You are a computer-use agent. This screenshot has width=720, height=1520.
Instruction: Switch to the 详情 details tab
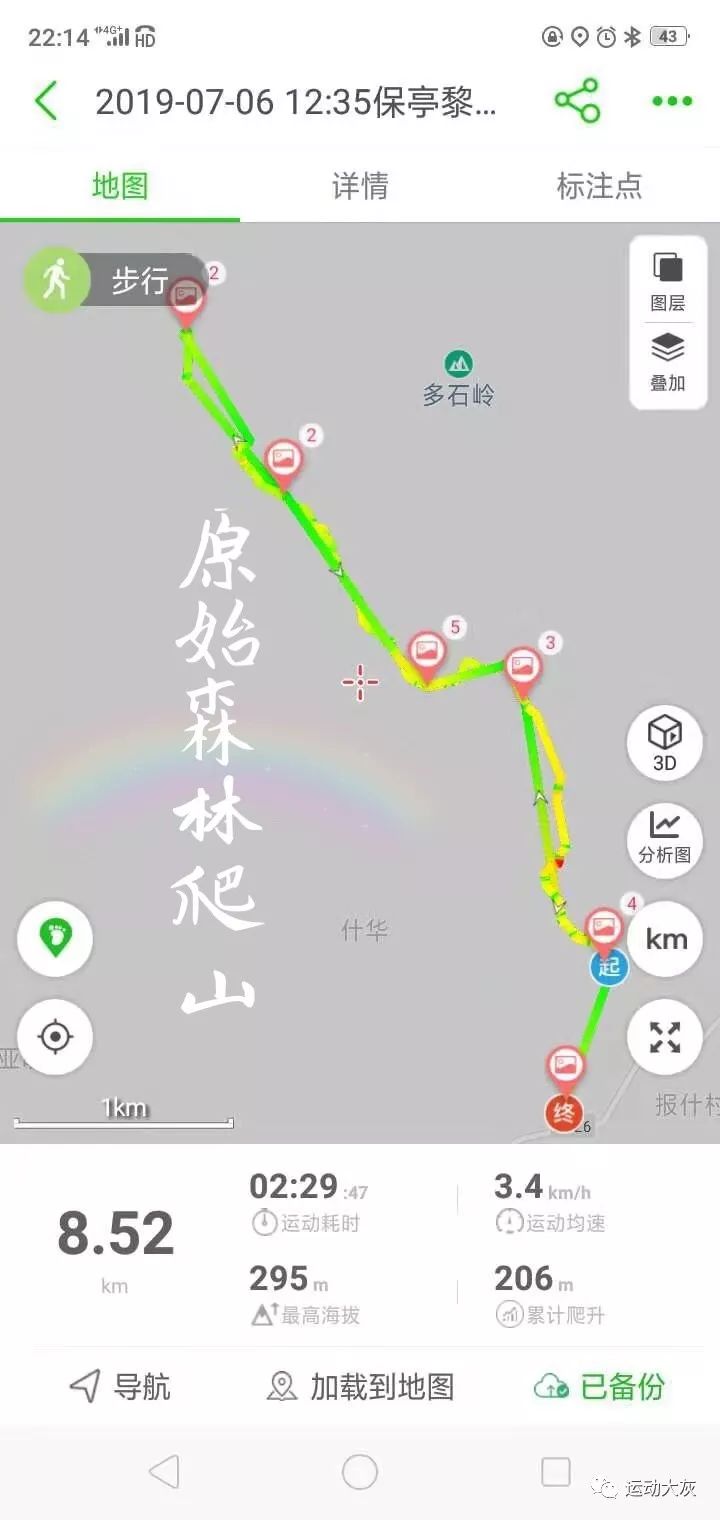[360, 186]
